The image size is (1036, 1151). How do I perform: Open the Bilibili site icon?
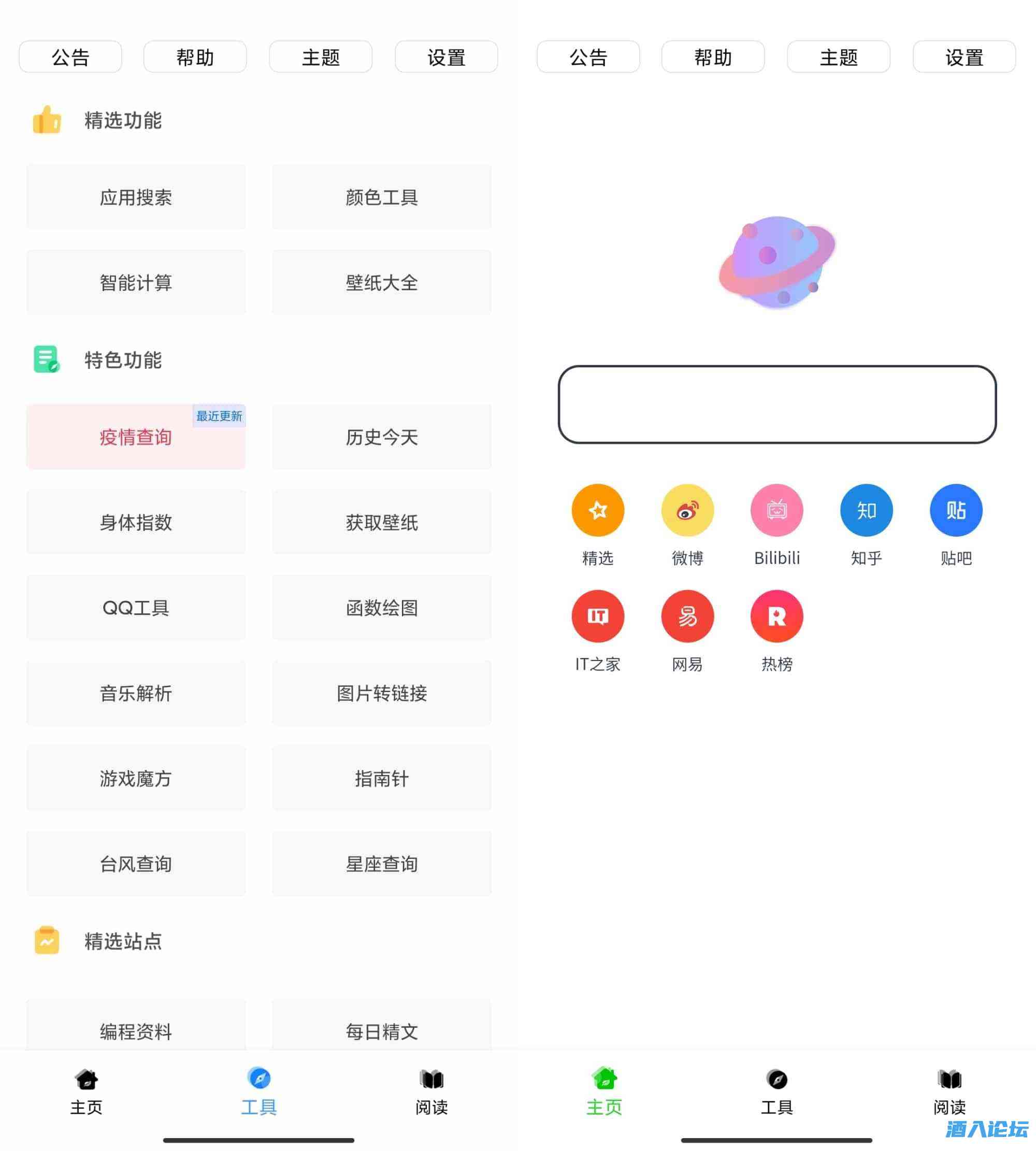pyautogui.click(x=776, y=511)
